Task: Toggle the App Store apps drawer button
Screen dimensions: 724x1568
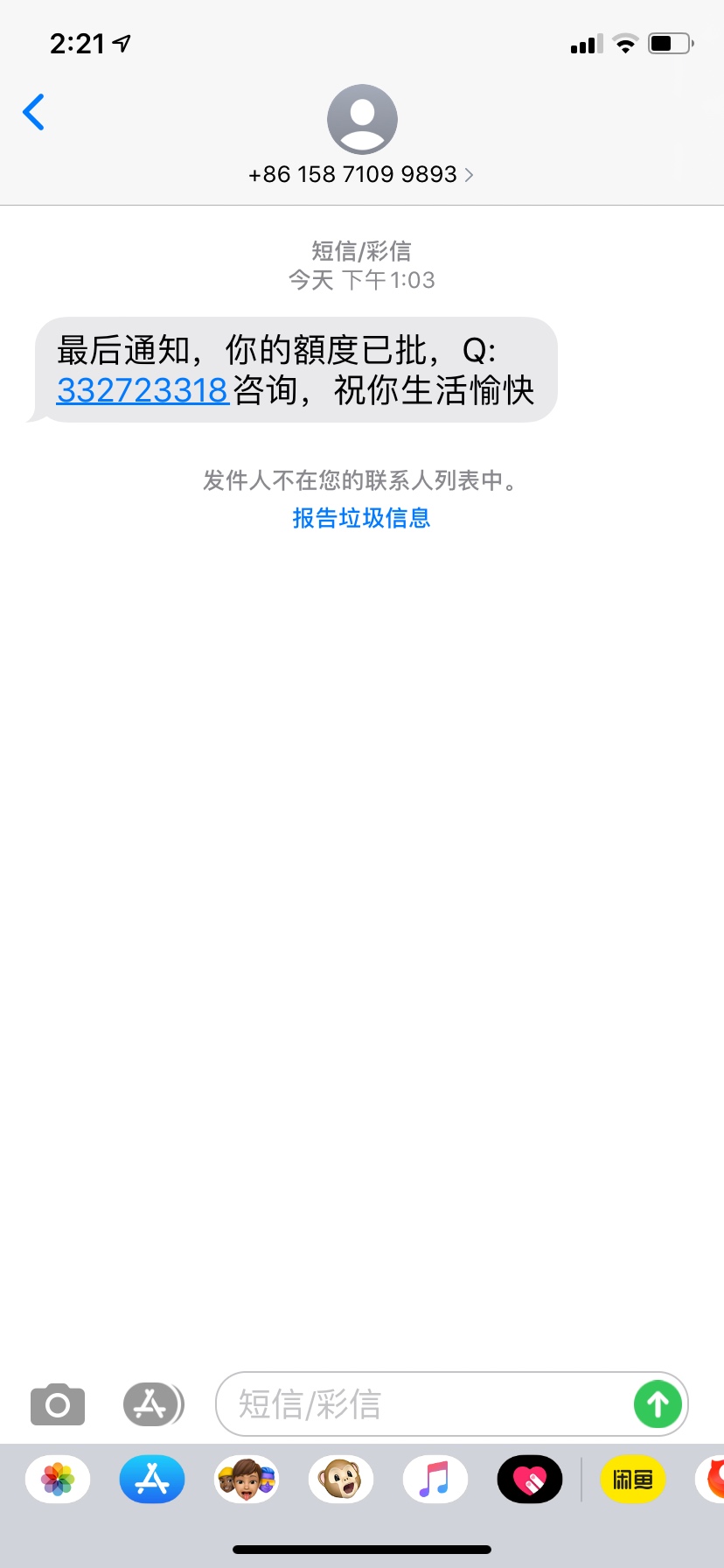Action: (153, 1405)
